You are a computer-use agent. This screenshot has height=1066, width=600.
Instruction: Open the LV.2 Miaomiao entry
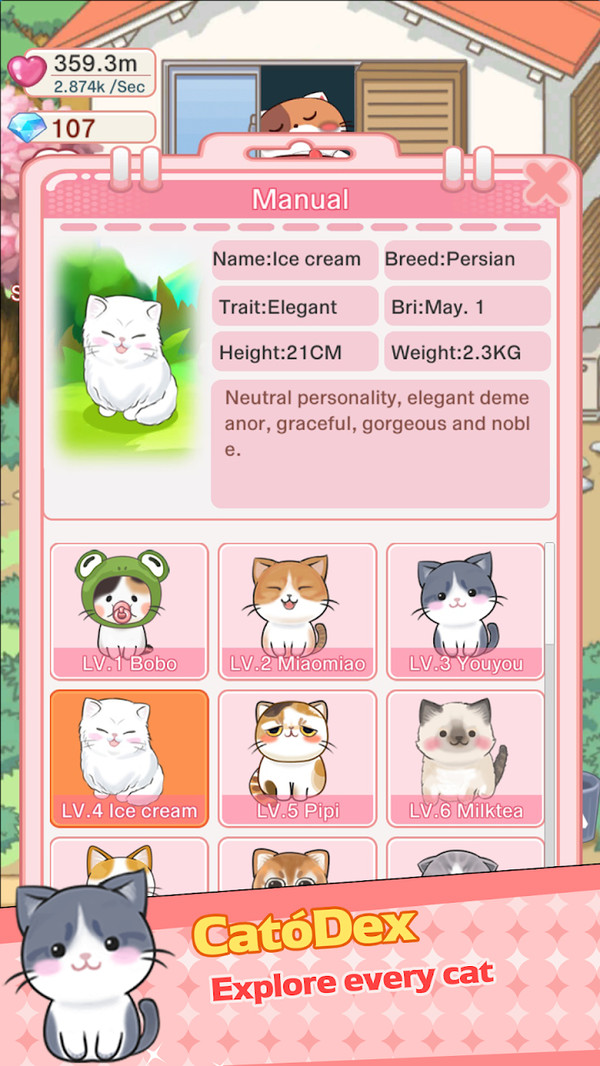coord(297,611)
